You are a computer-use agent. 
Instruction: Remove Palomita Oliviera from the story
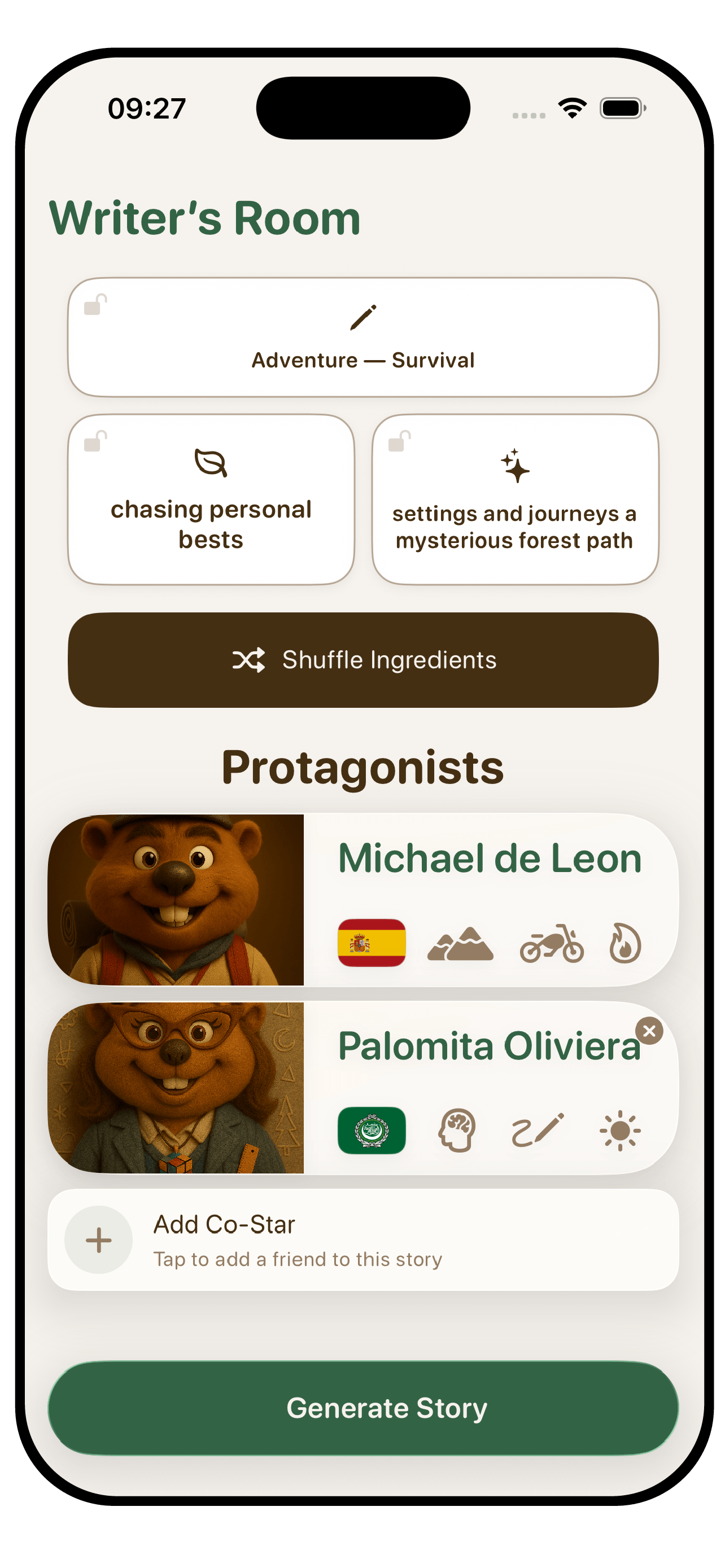[x=649, y=1030]
